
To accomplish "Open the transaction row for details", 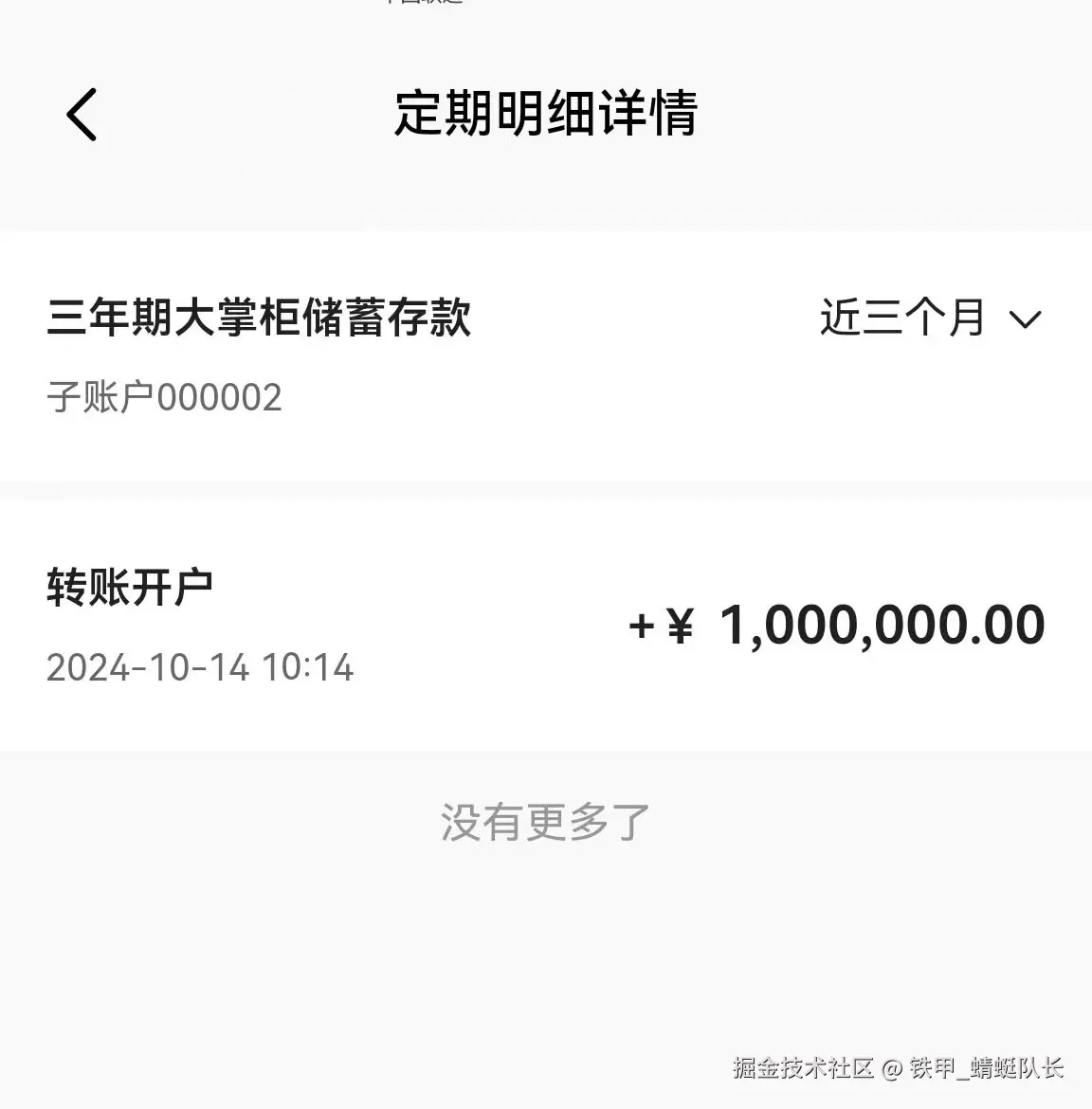I will click(x=545, y=621).
